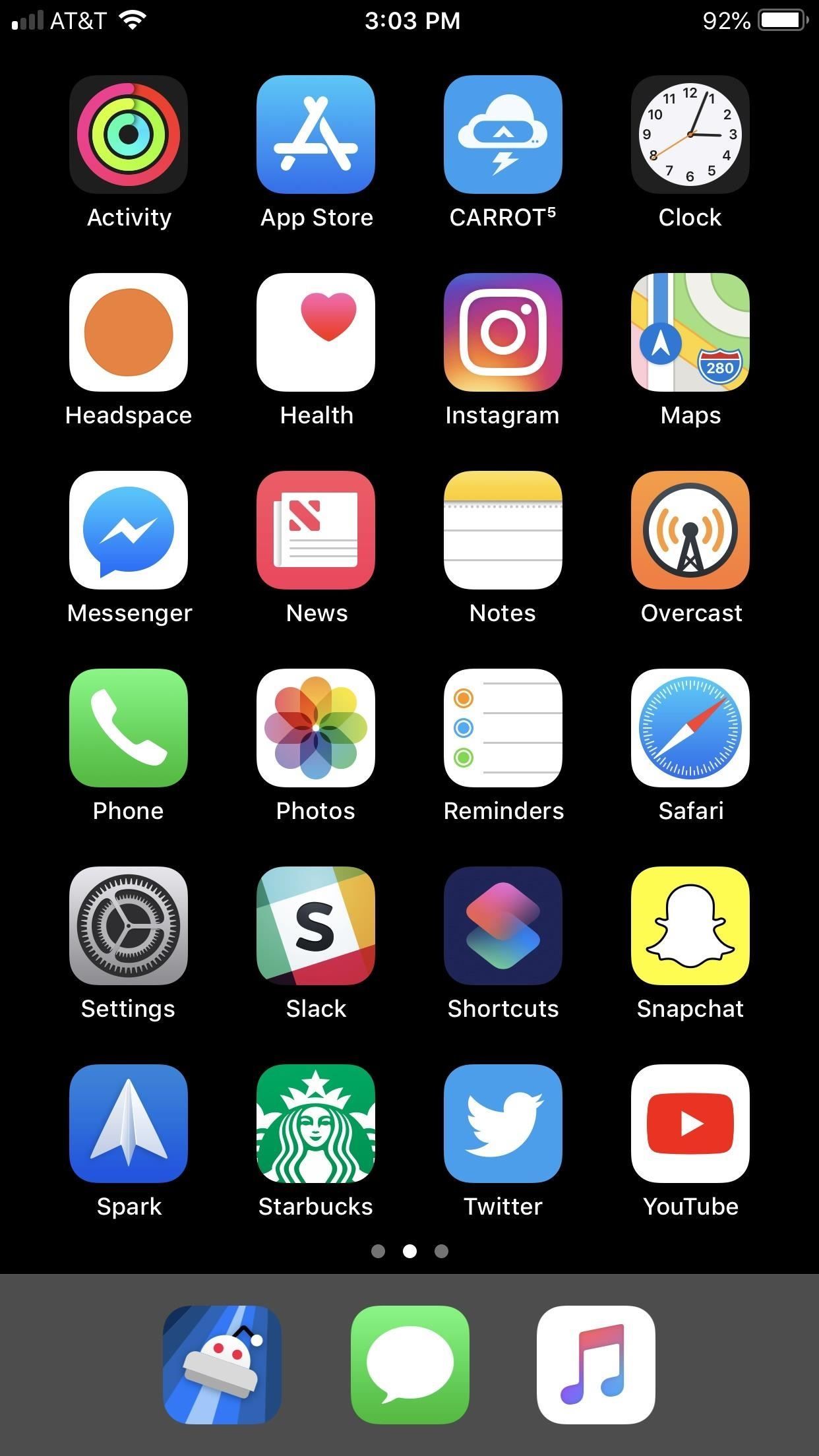Open Slack for messages
This screenshot has height=1456, width=819.
coord(316,926)
